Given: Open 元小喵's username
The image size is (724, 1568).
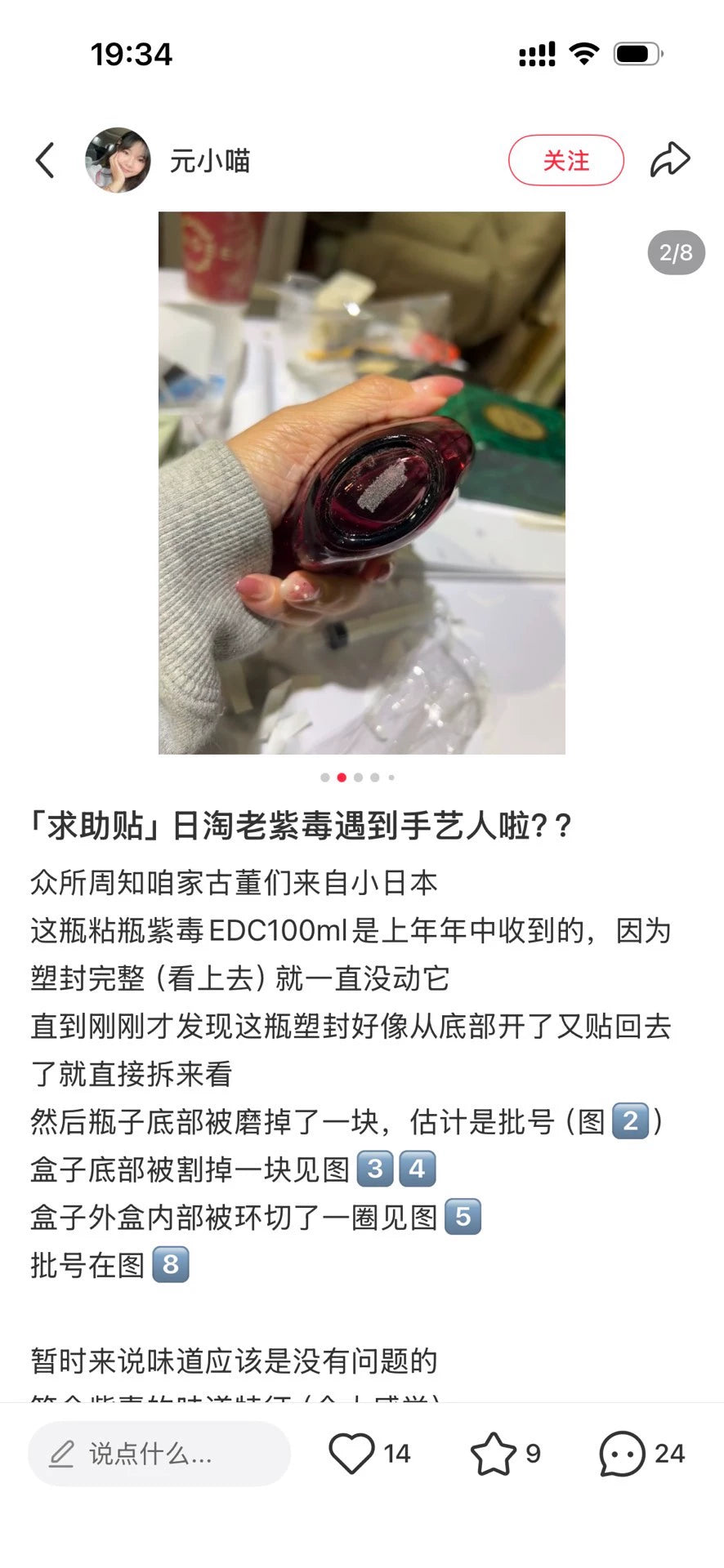Looking at the screenshot, I should tap(210, 161).
